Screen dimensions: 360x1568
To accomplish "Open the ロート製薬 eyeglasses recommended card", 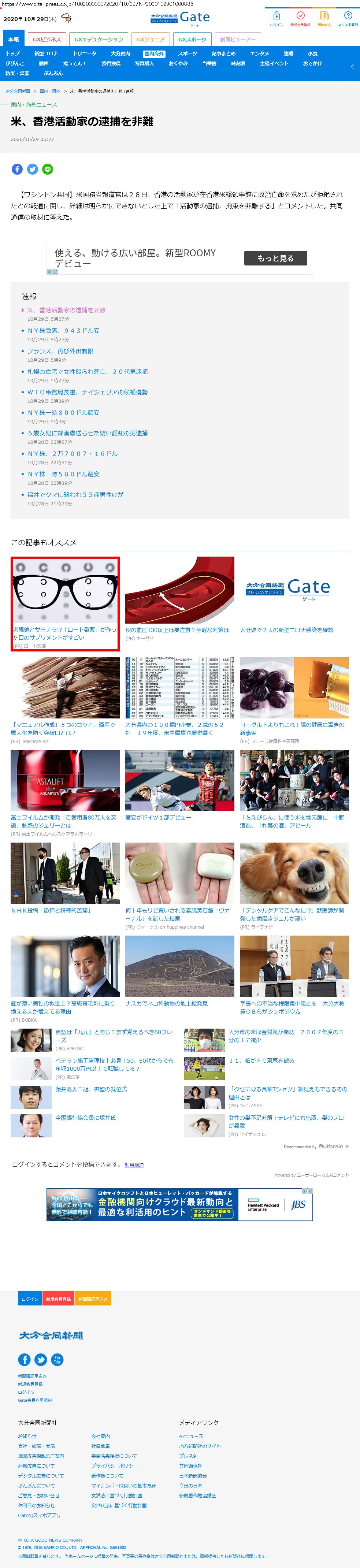I will 65,603.
